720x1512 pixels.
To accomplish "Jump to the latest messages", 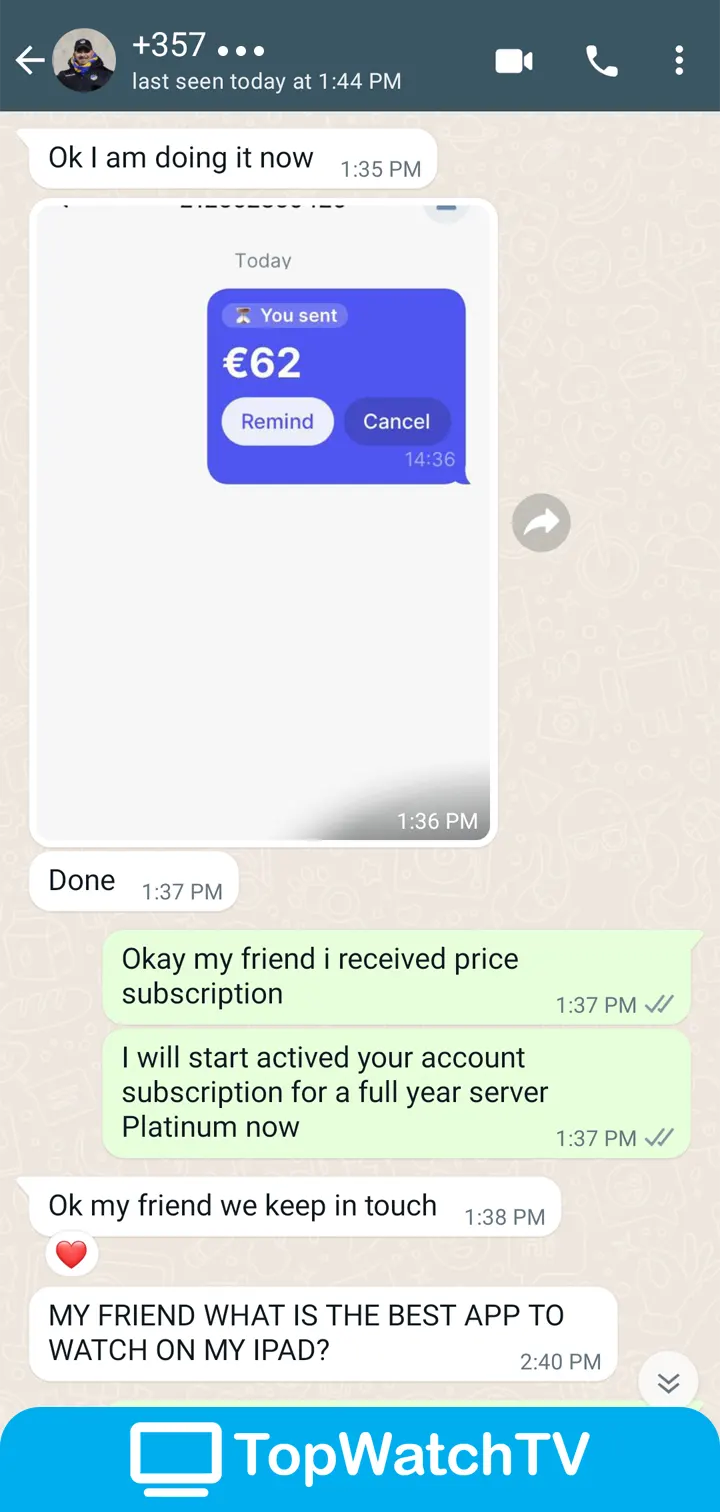I will tap(668, 1382).
